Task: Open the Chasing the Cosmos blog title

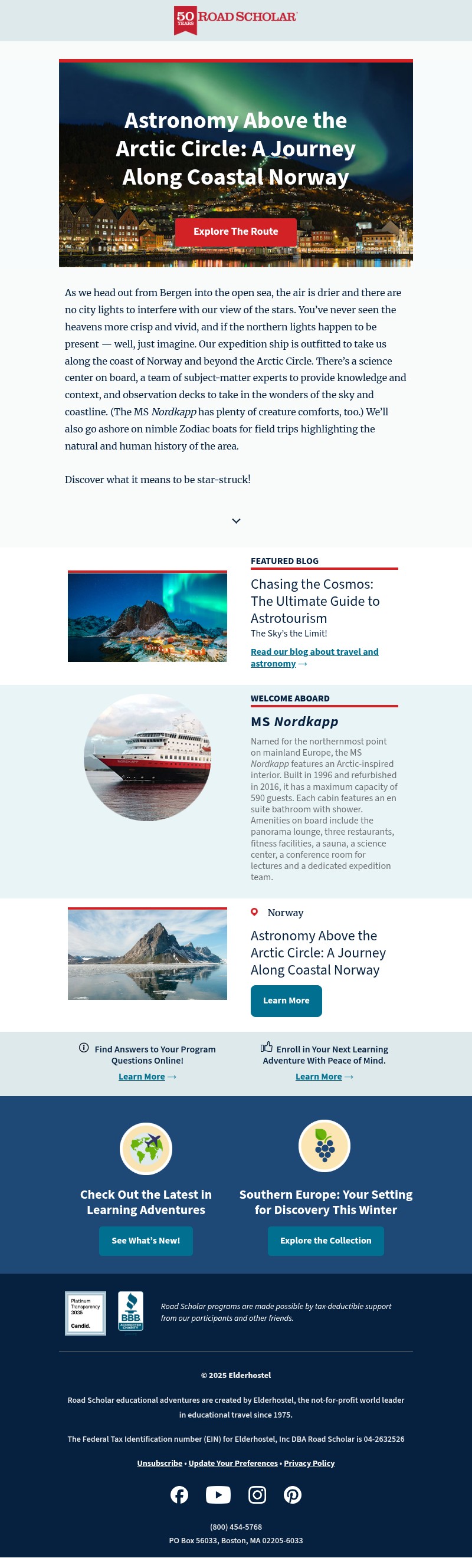Action: (315, 601)
